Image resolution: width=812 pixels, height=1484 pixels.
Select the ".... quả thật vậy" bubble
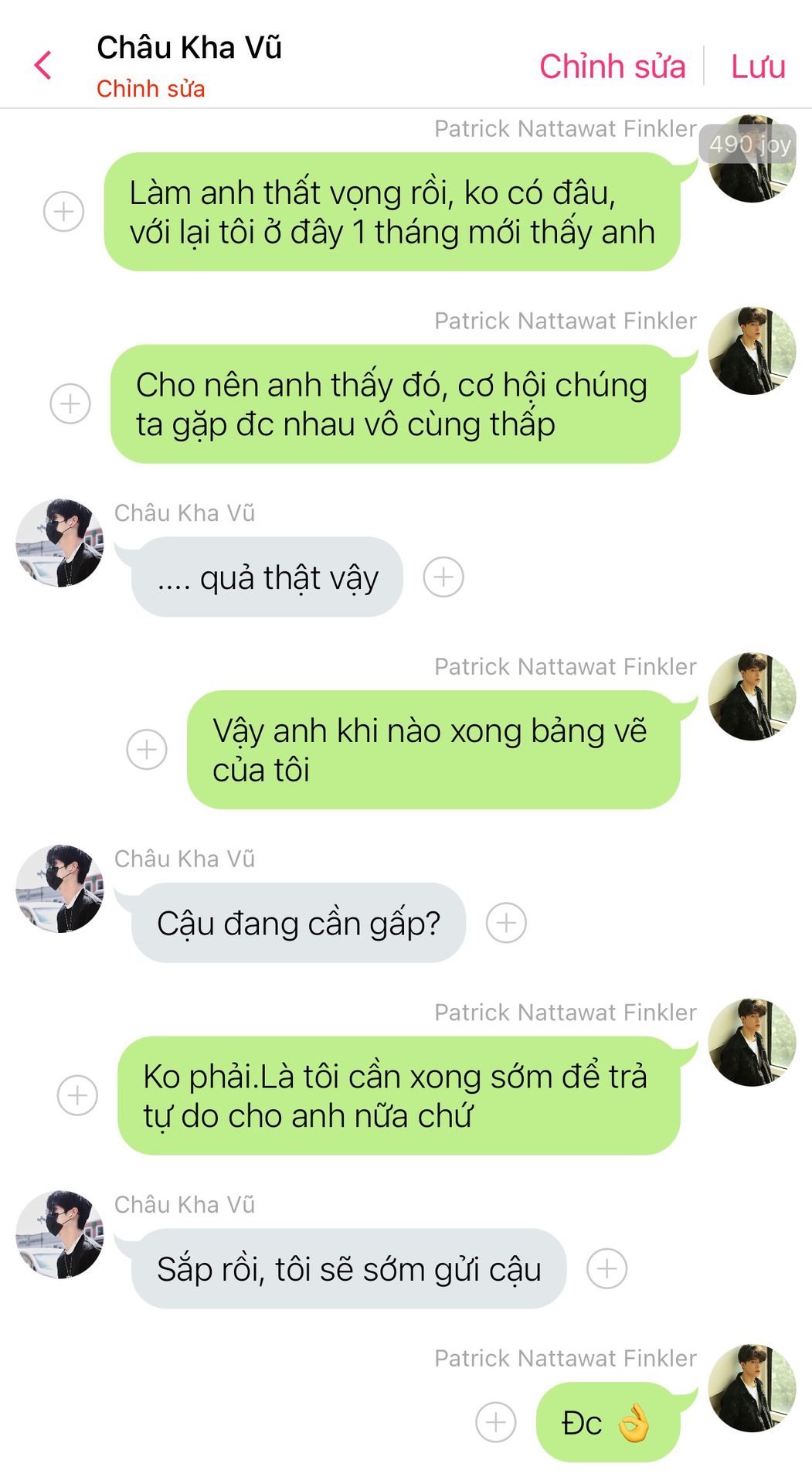[x=267, y=577]
